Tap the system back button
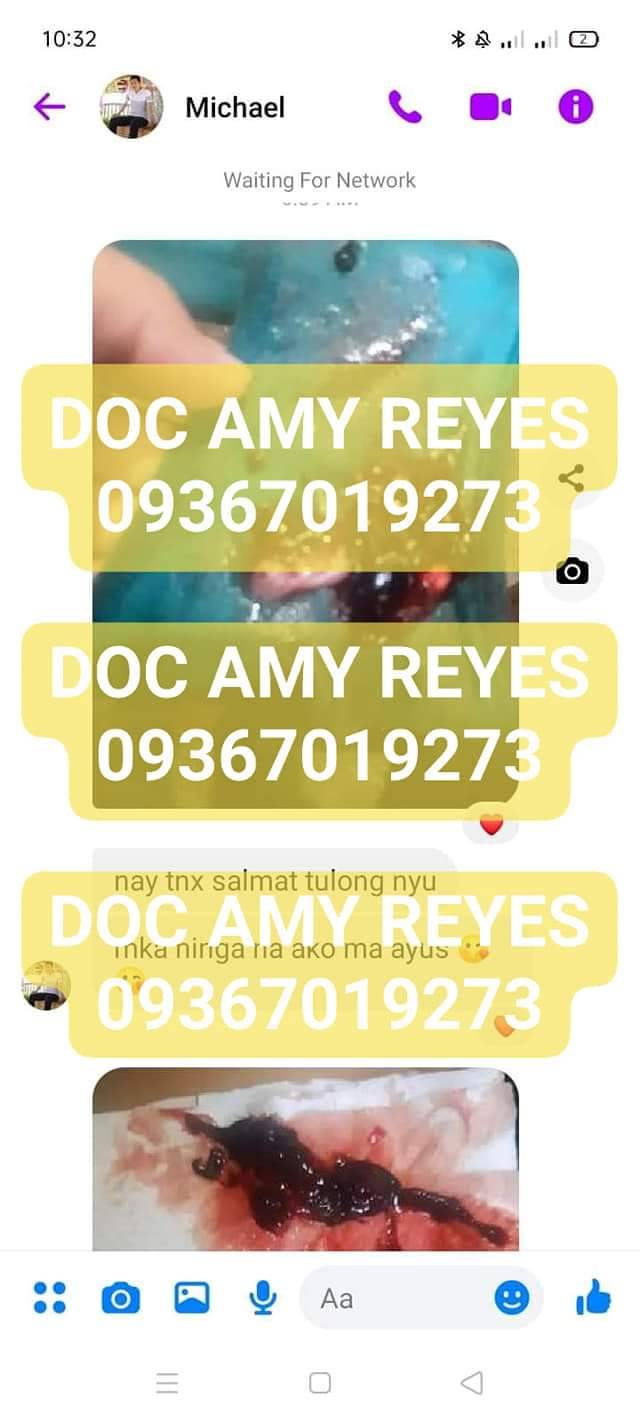640x1422 pixels. coord(471,1383)
